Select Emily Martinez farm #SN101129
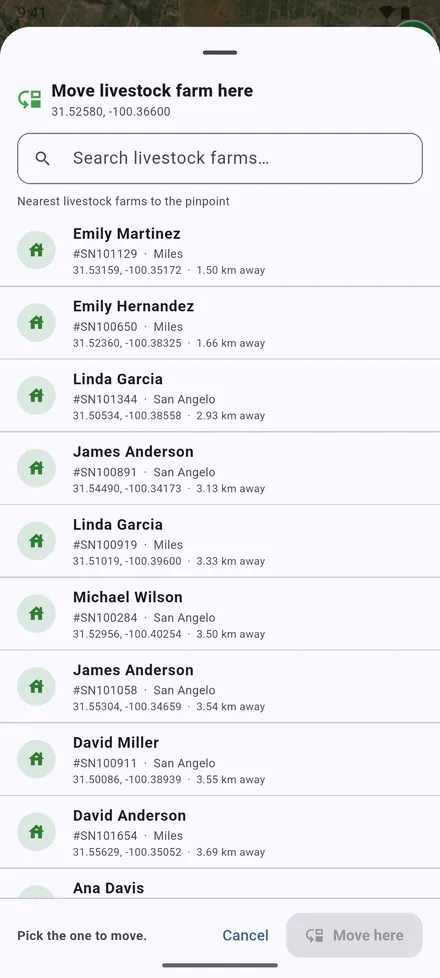Screen dimensions: 440x978 220,250
